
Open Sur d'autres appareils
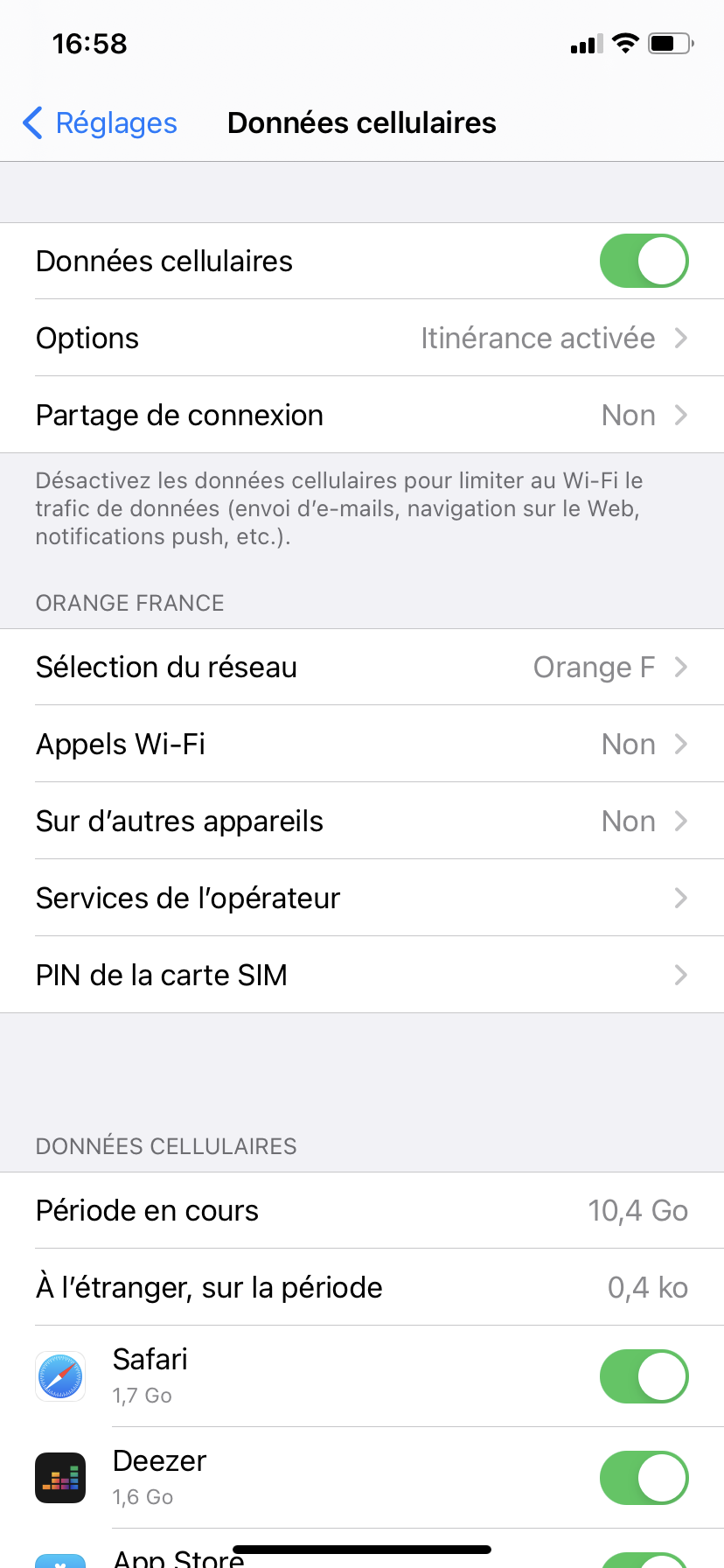pos(362,822)
